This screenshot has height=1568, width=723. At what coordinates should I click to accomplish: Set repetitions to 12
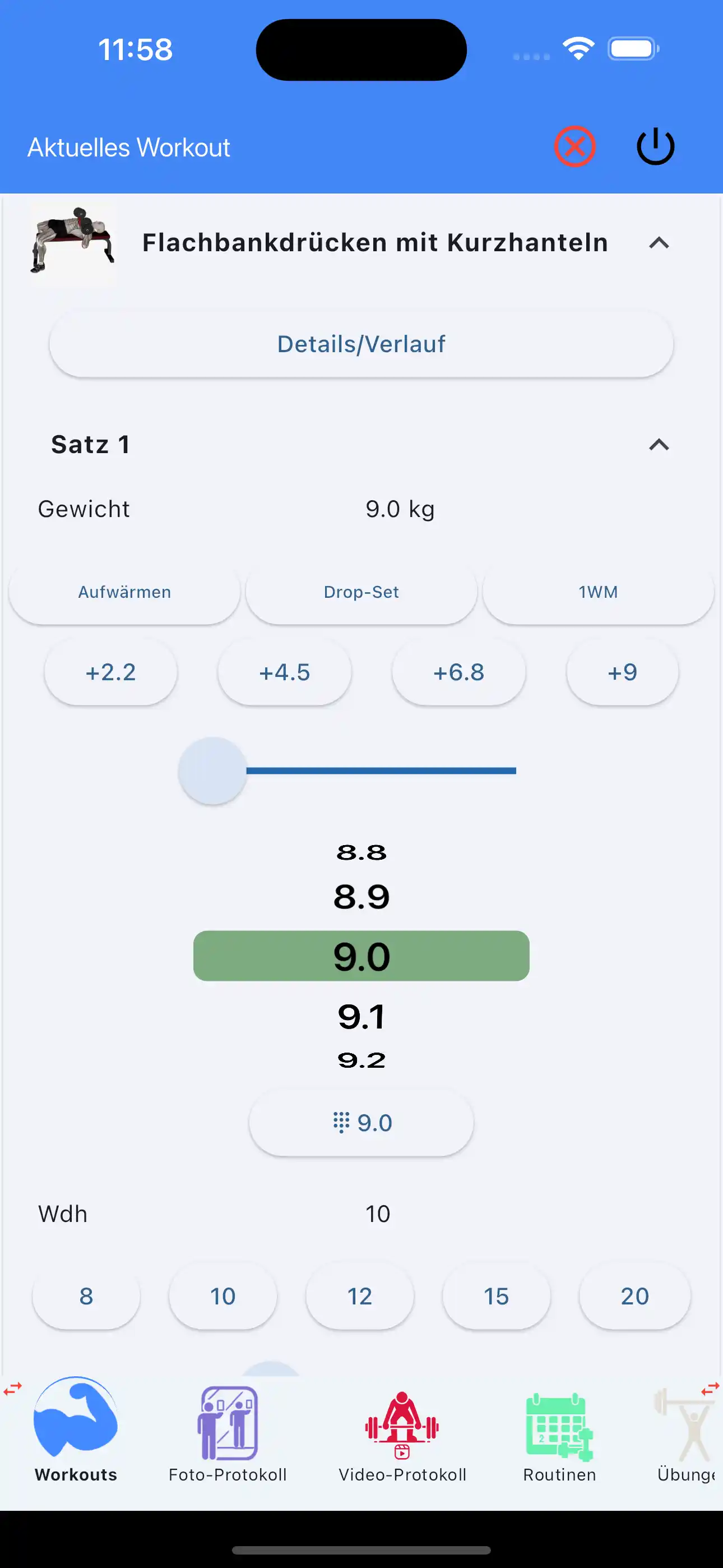(x=360, y=1296)
